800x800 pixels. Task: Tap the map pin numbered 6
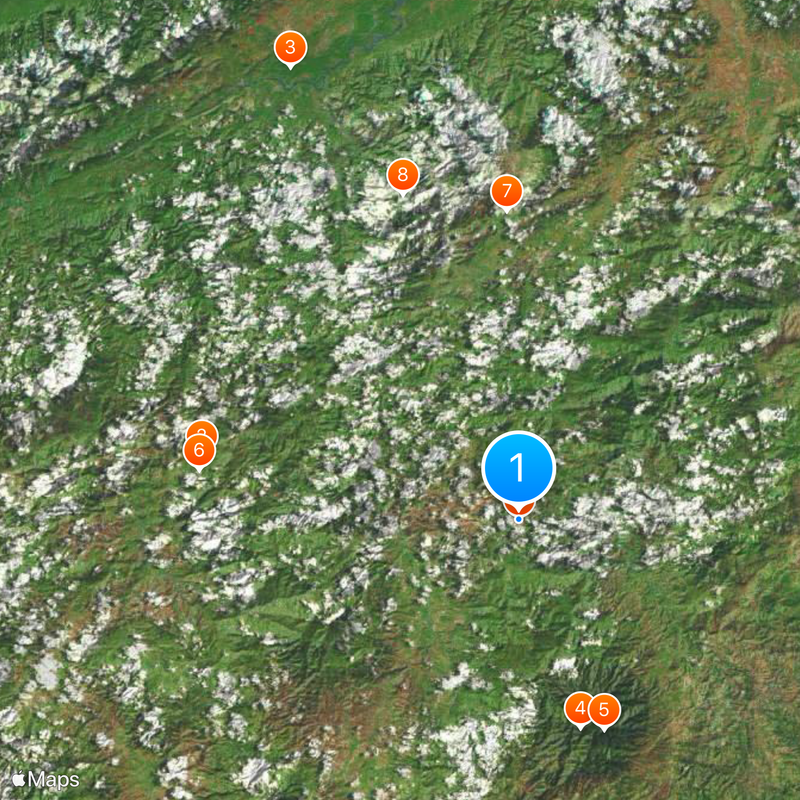(199, 451)
